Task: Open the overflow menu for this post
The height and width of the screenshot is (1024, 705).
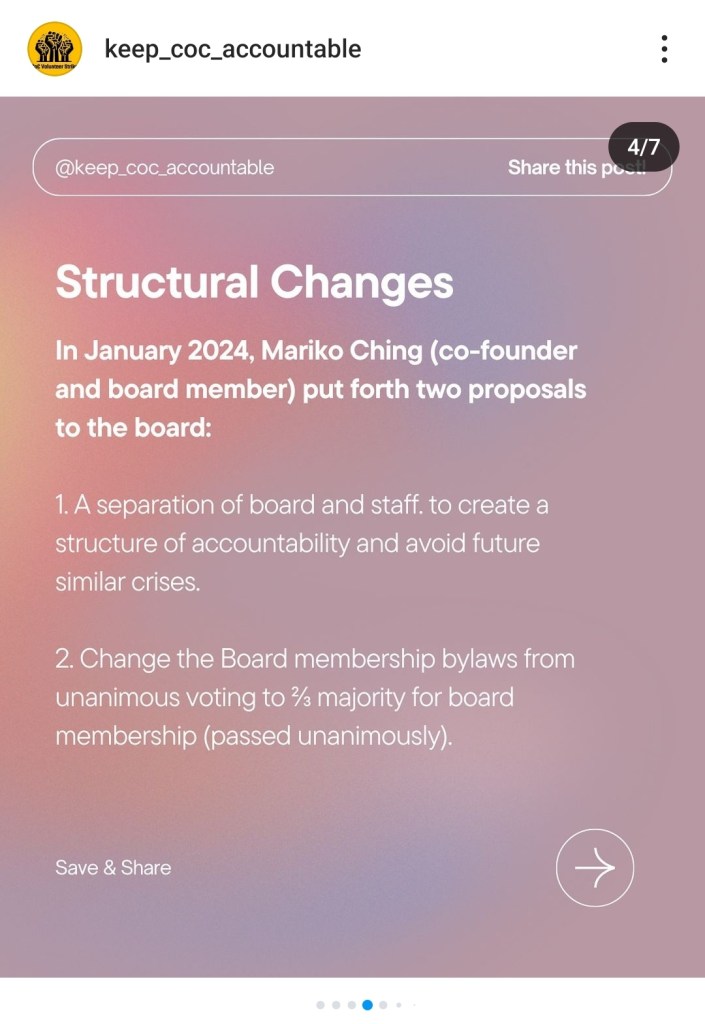Action: coord(664,48)
